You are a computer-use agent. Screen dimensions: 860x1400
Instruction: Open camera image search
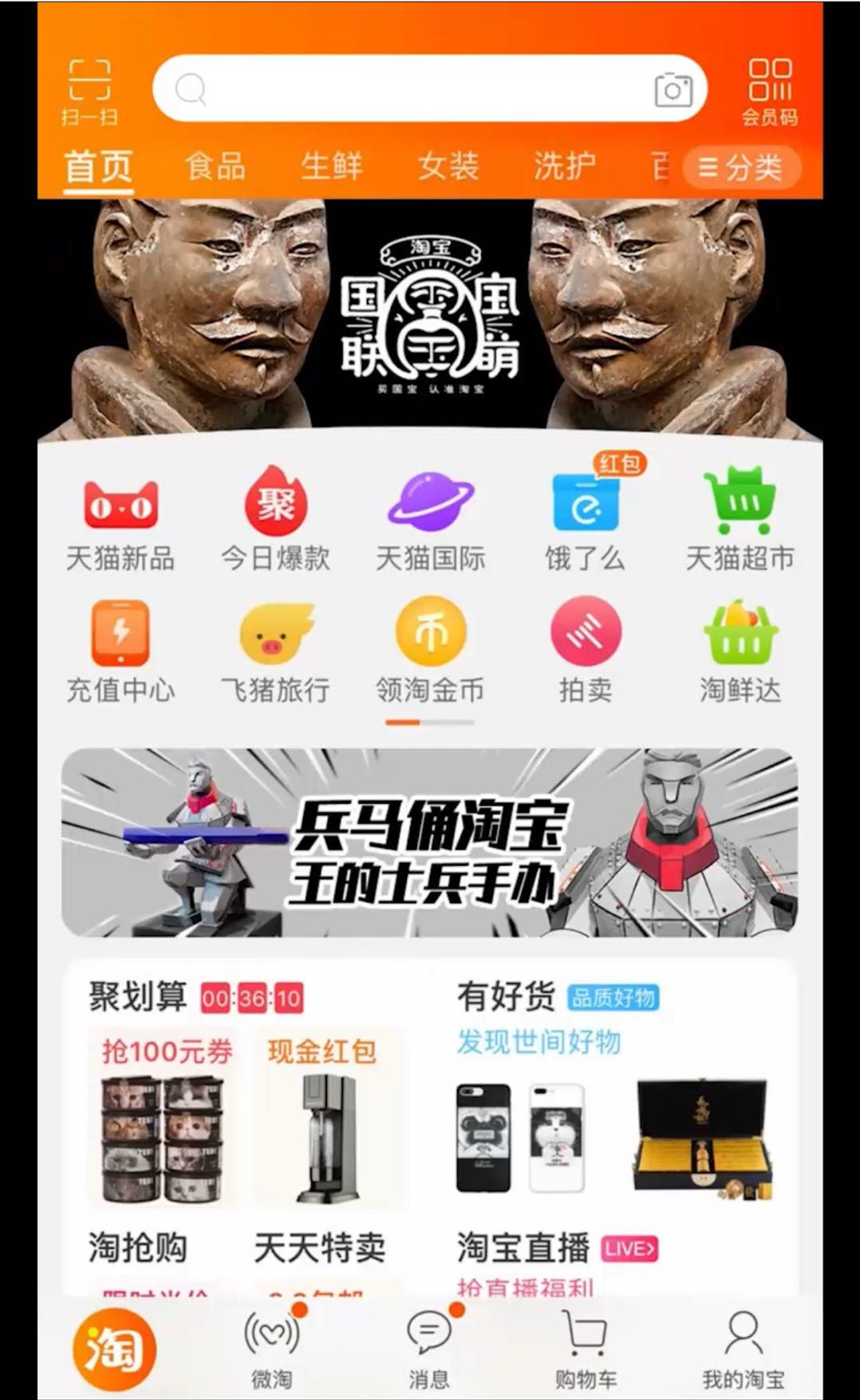click(x=673, y=90)
